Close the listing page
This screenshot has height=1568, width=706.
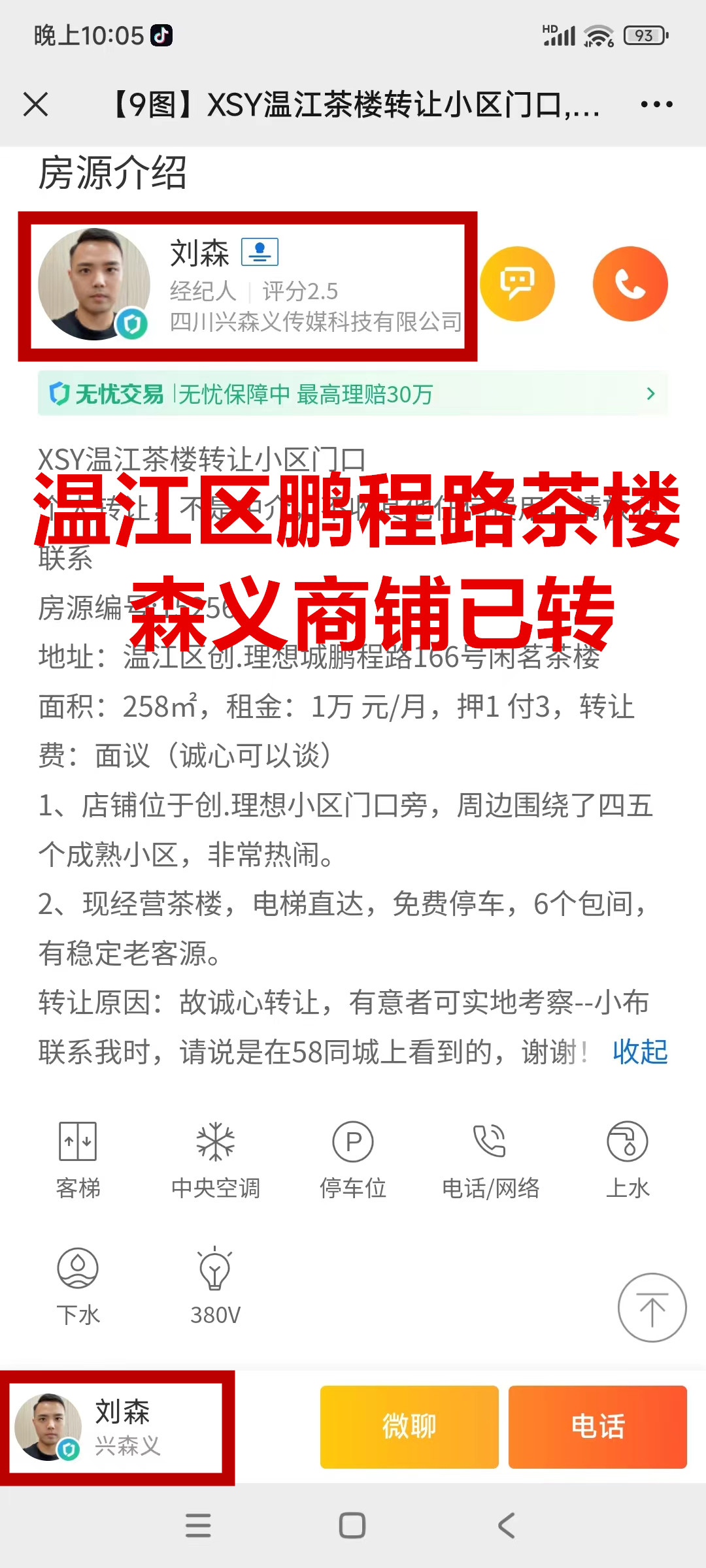click(35, 105)
